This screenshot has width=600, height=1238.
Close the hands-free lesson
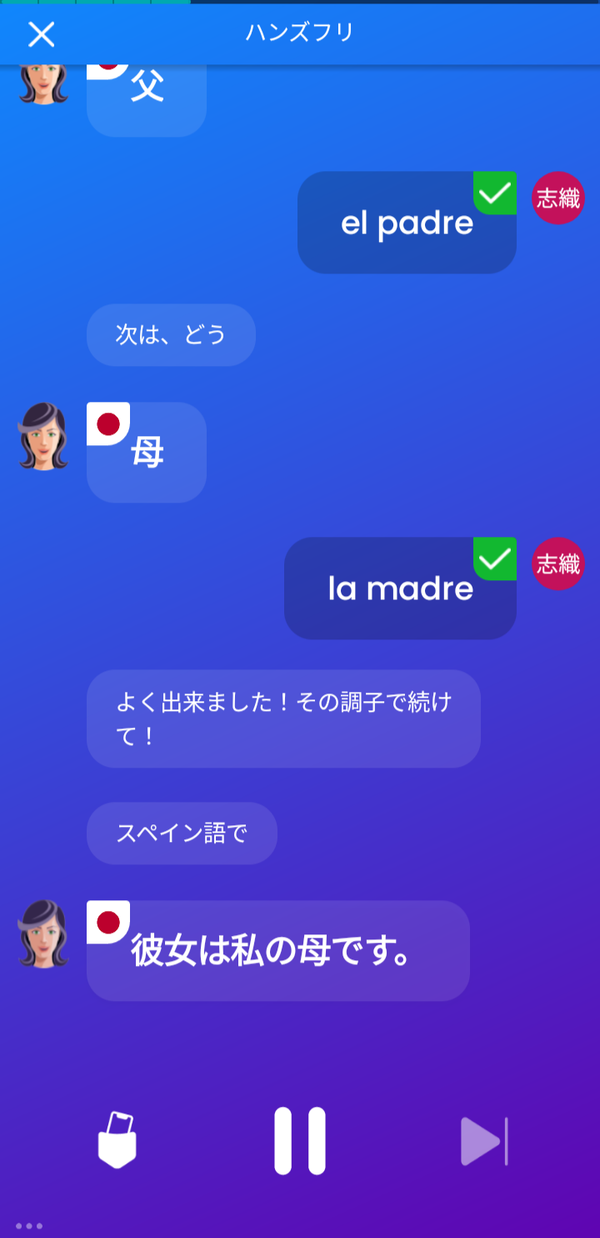(41, 34)
